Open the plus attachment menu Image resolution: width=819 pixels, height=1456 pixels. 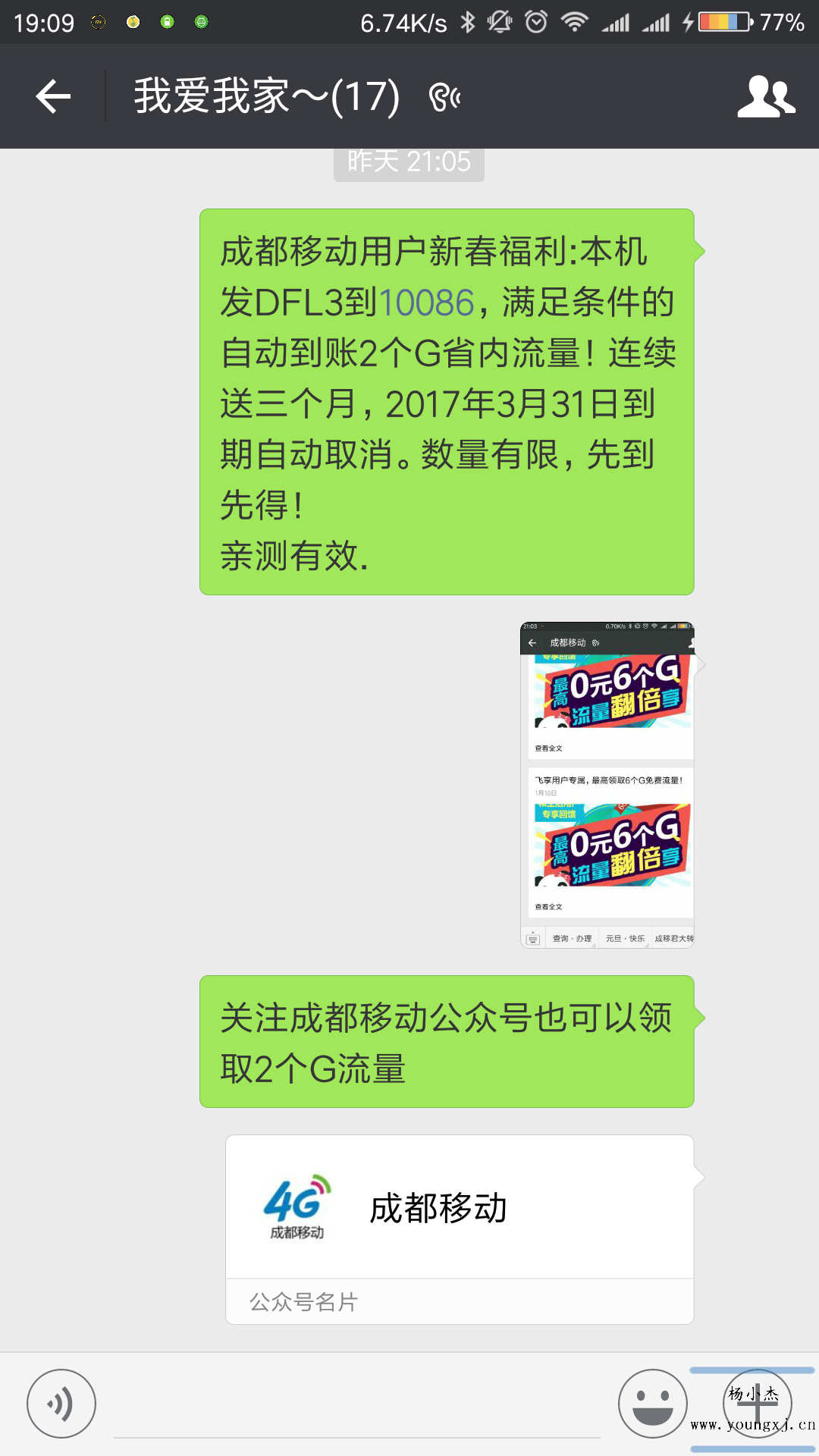point(757,1404)
